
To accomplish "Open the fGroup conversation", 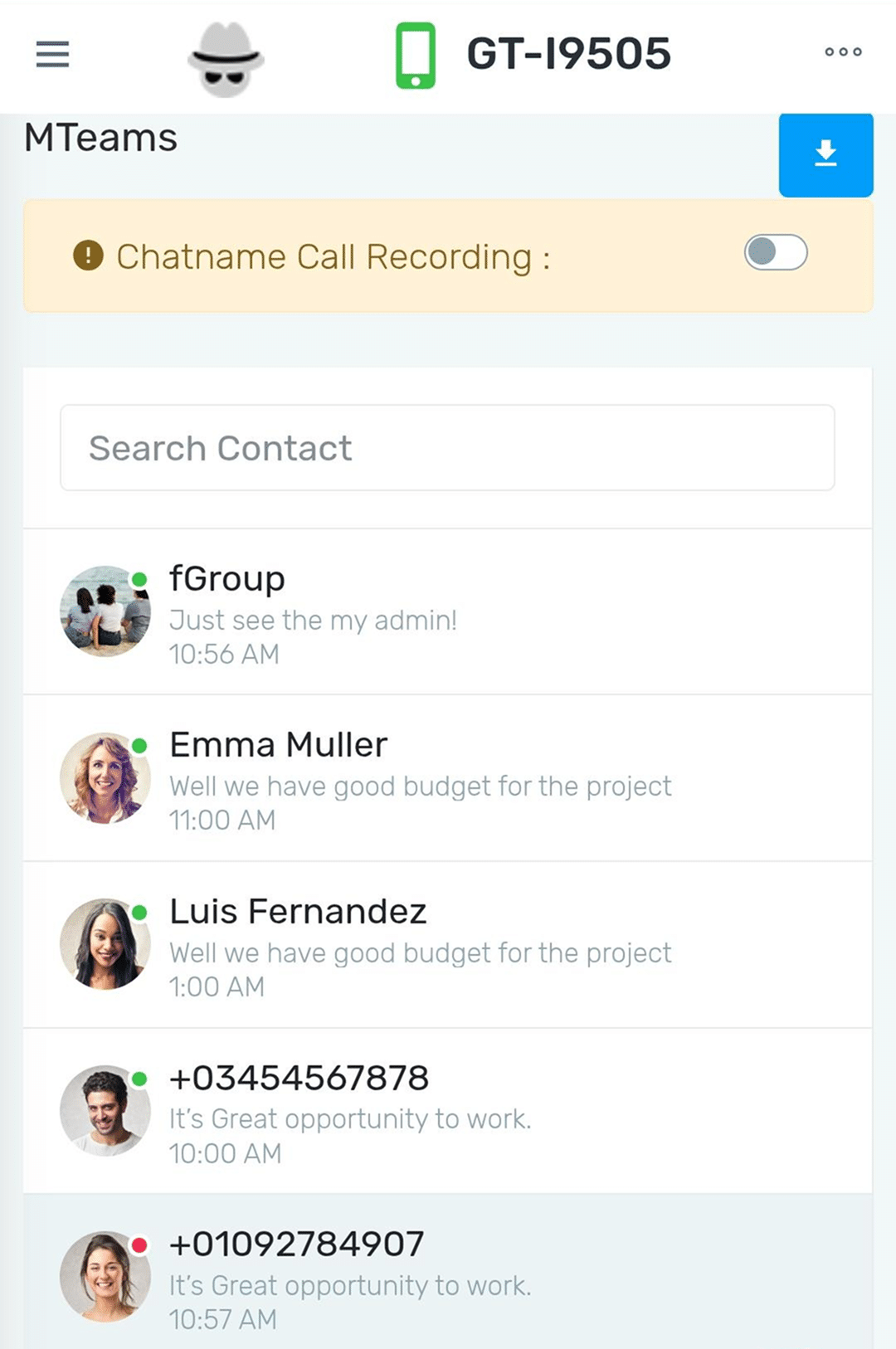I will coord(447,612).
